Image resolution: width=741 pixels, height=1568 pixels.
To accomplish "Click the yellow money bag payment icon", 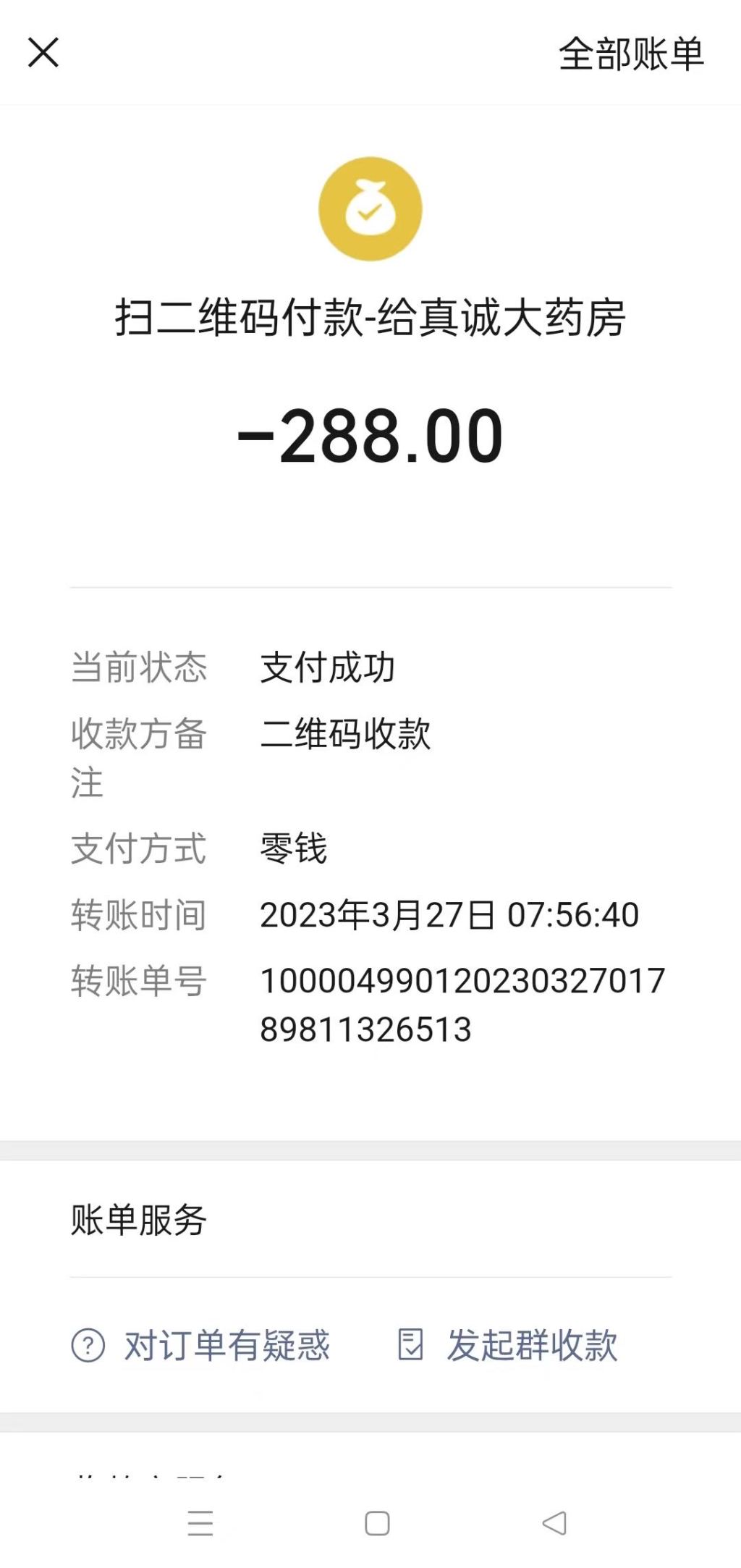I will point(370,206).
